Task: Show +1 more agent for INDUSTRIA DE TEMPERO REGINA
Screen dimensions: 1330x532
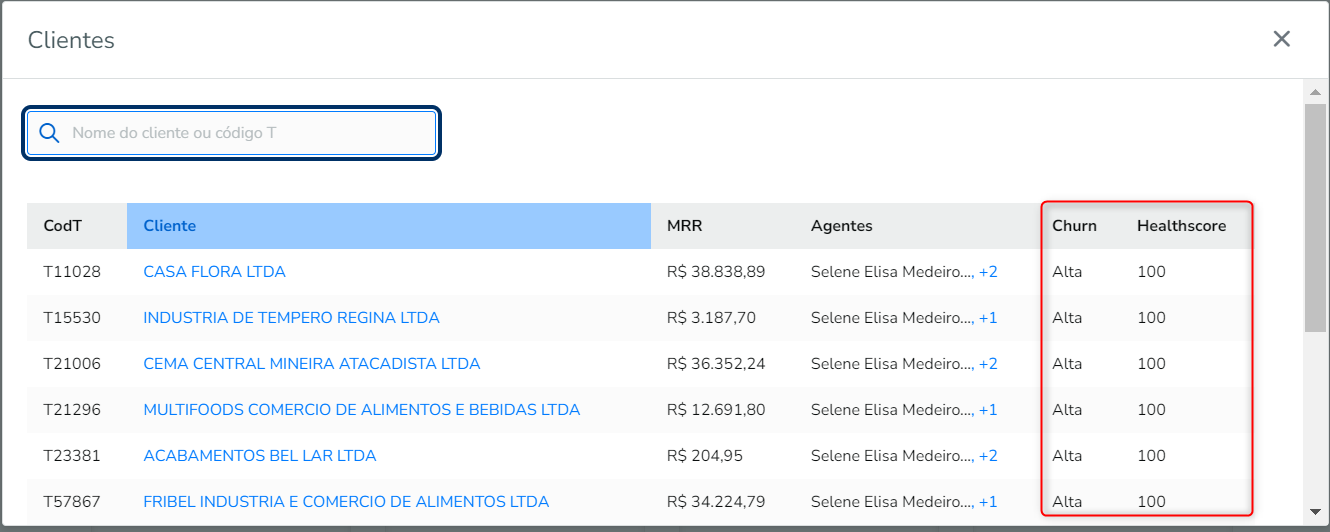Action: (988, 318)
